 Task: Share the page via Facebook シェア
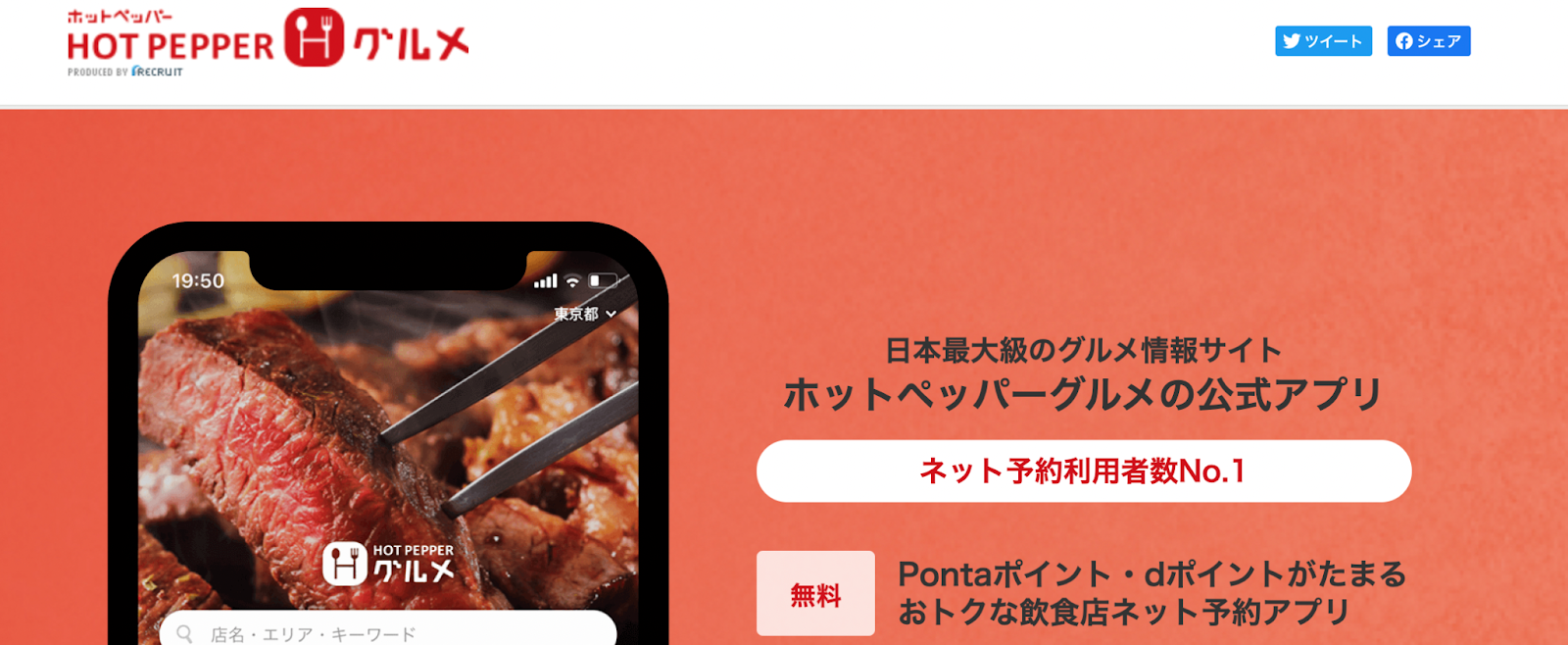1428,41
